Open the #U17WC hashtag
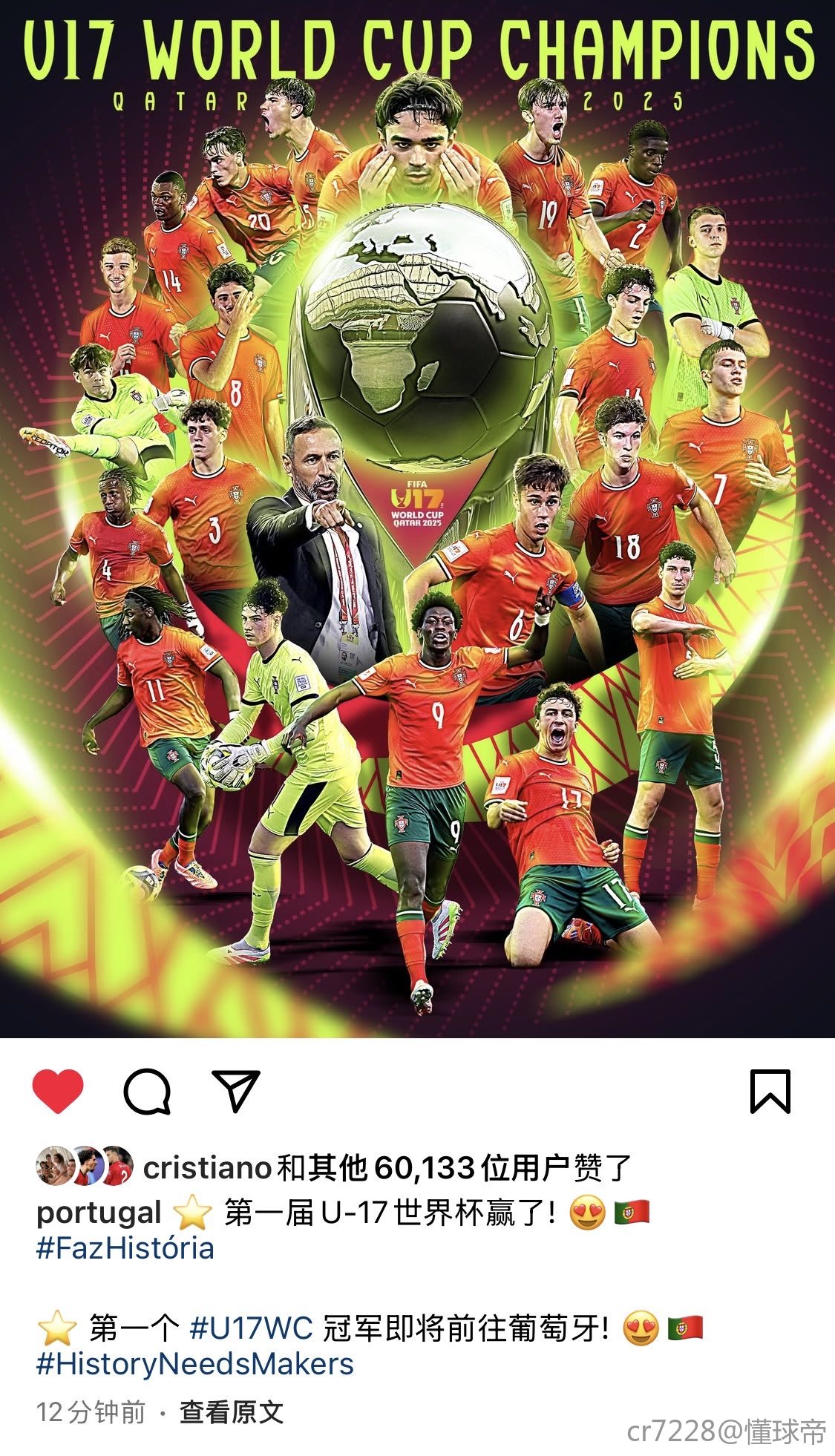835x1456 pixels. [251, 1328]
